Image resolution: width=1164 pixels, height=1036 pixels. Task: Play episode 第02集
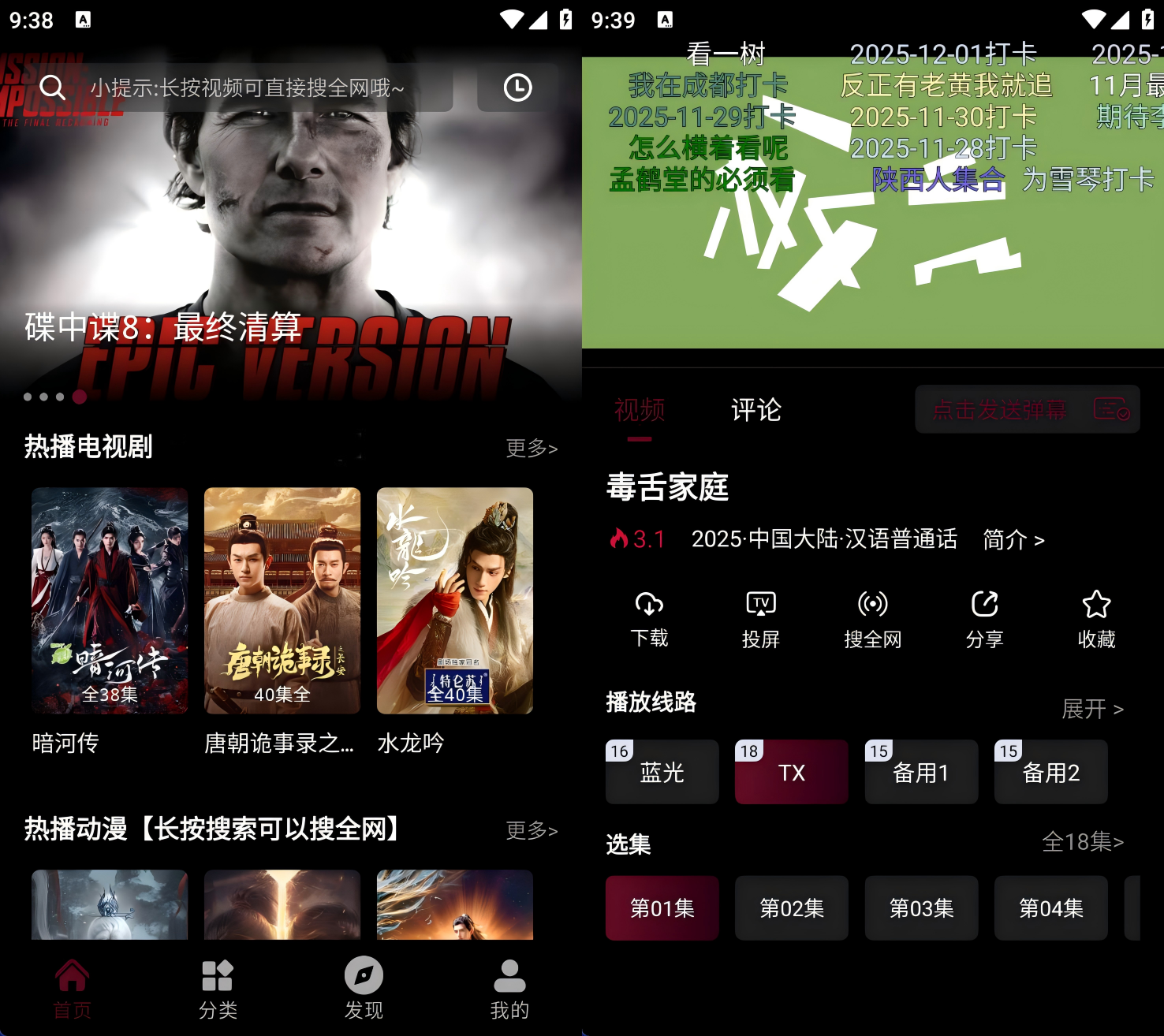792,908
